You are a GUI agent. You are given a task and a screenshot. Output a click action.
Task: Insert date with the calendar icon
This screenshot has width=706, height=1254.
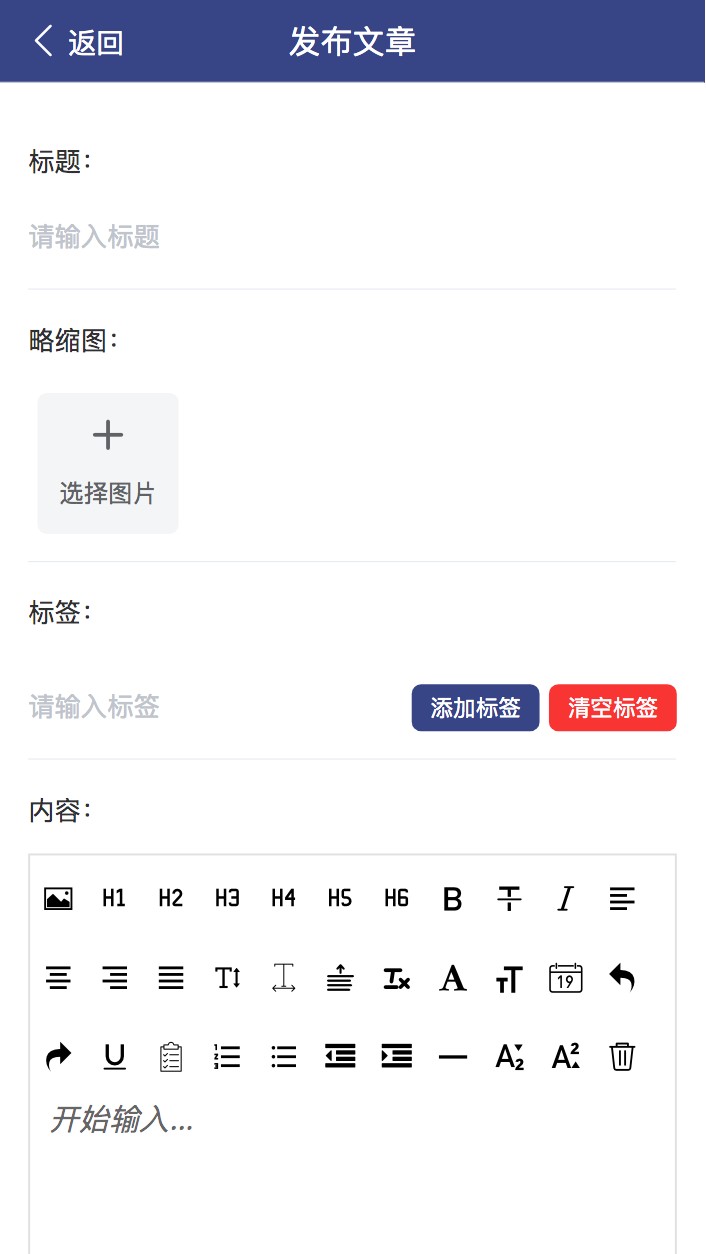[565, 978]
